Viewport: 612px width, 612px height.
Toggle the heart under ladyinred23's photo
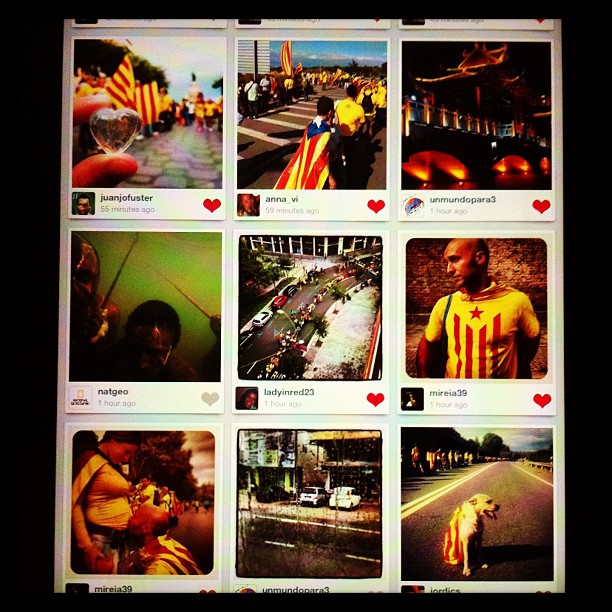pos(375,399)
